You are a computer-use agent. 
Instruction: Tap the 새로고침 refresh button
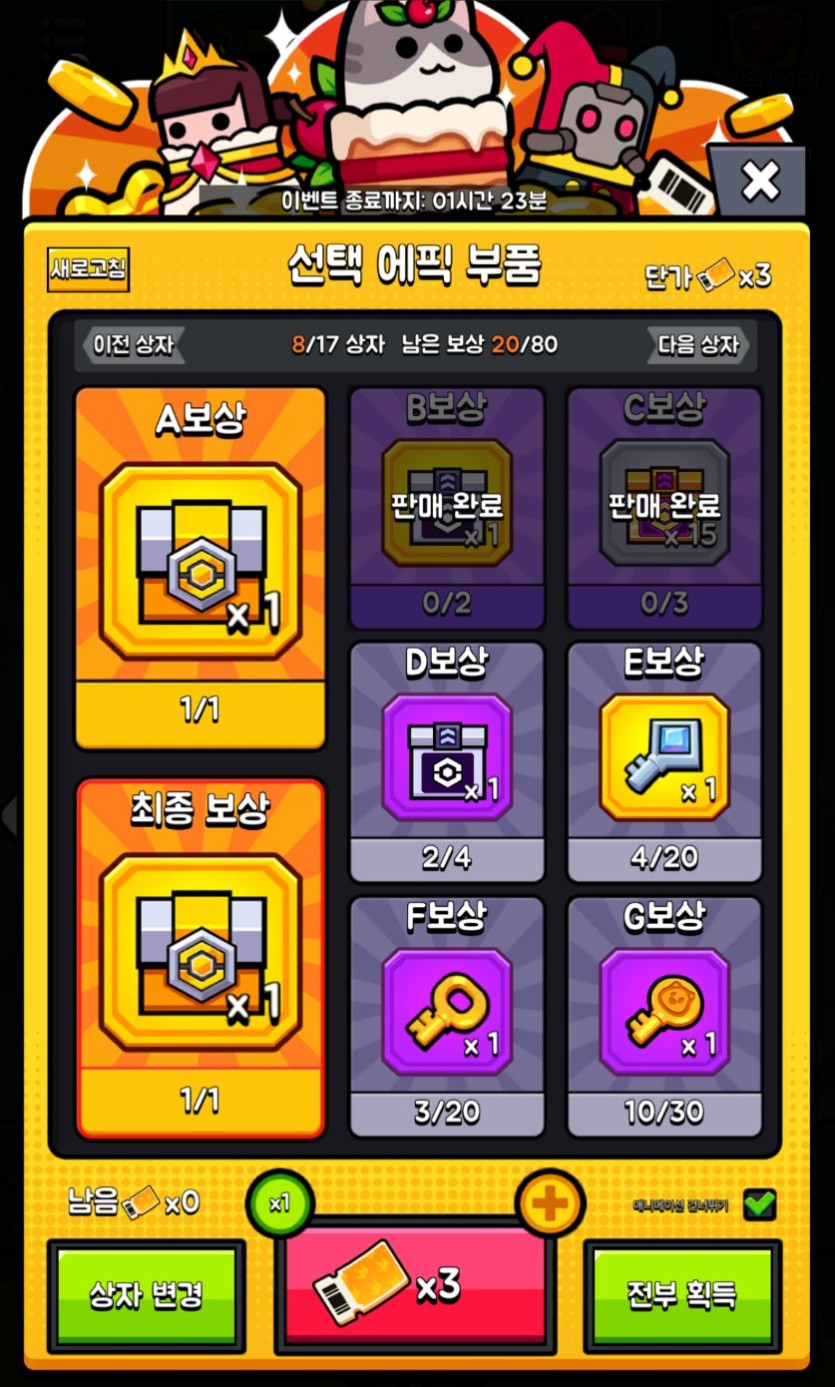(x=88, y=269)
